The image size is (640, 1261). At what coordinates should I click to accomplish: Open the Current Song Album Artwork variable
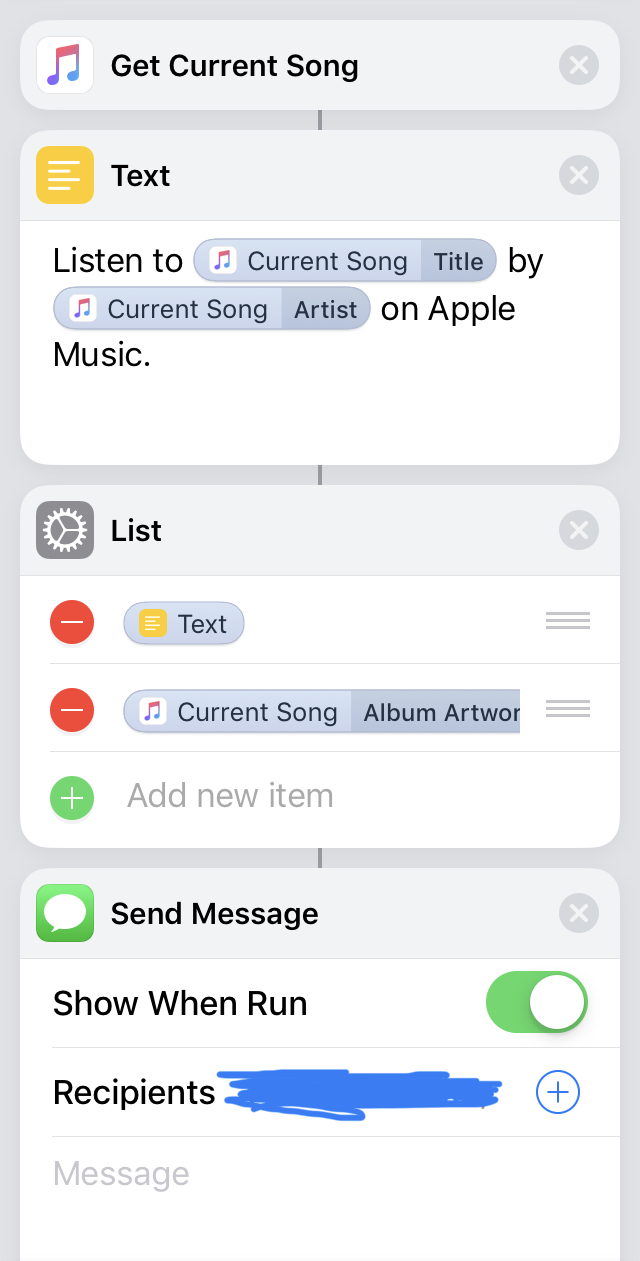[322, 712]
